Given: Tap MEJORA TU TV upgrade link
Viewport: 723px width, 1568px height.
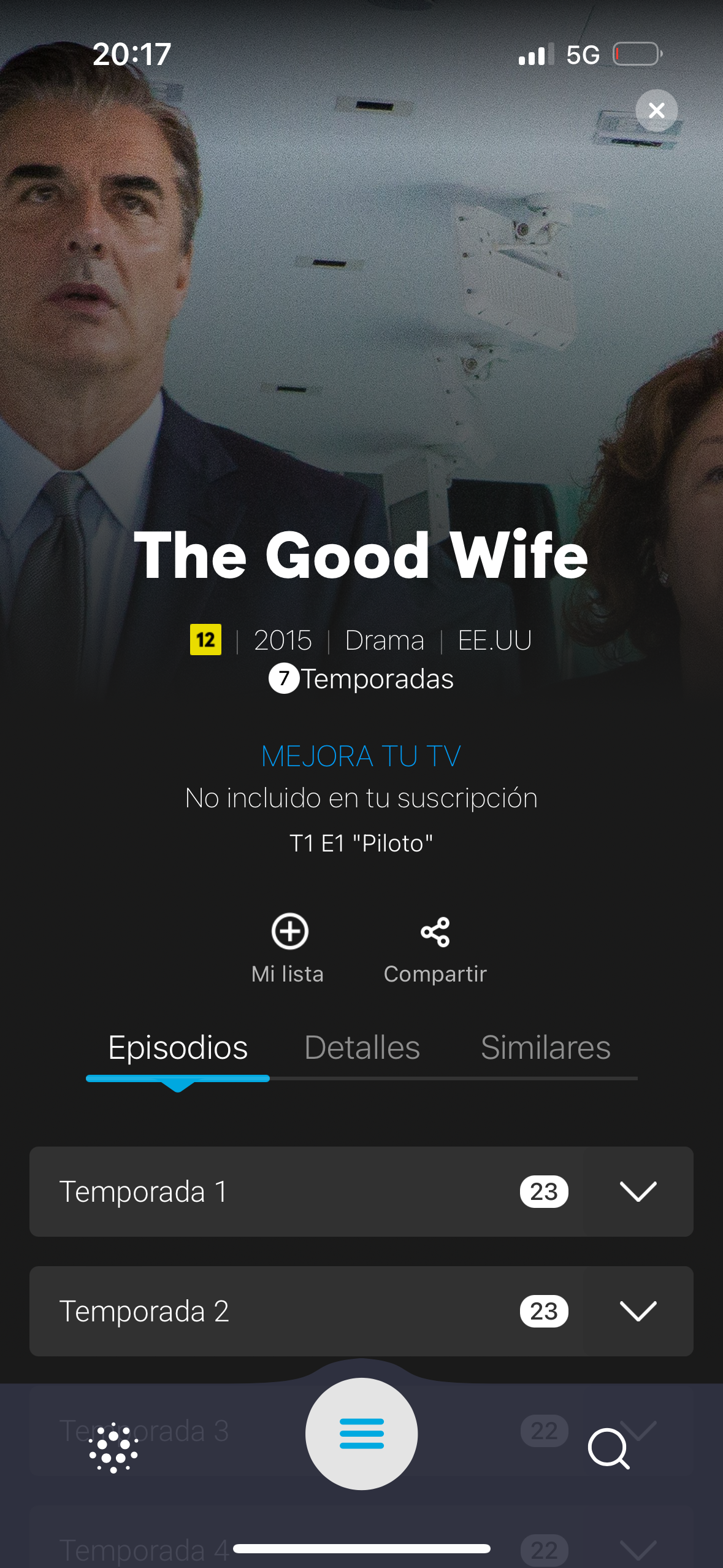Looking at the screenshot, I should 361,756.
